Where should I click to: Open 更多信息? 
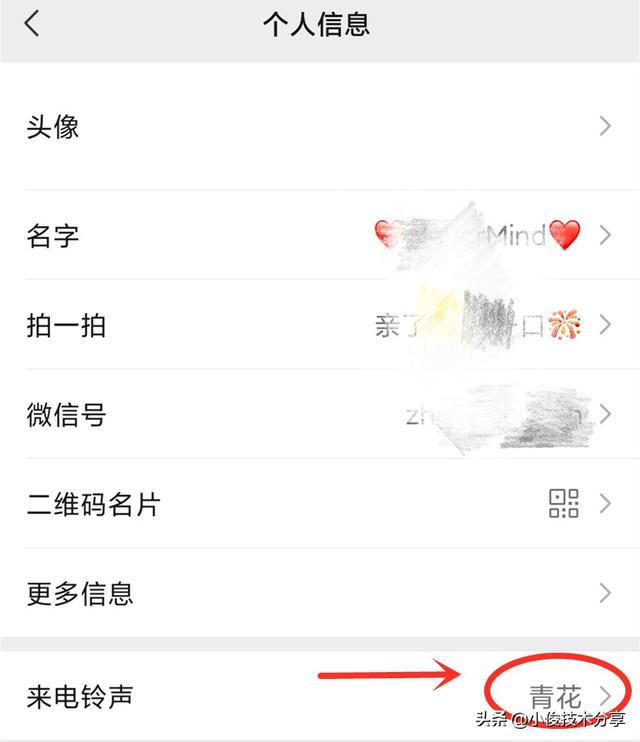(320, 593)
